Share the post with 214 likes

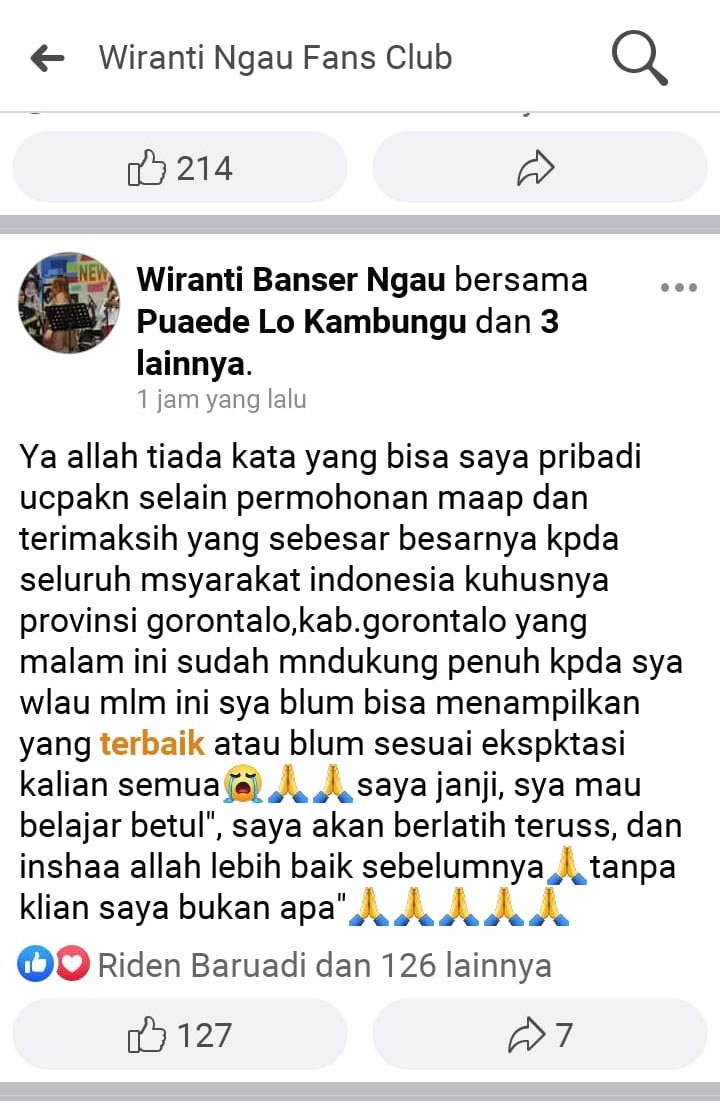point(537,168)
